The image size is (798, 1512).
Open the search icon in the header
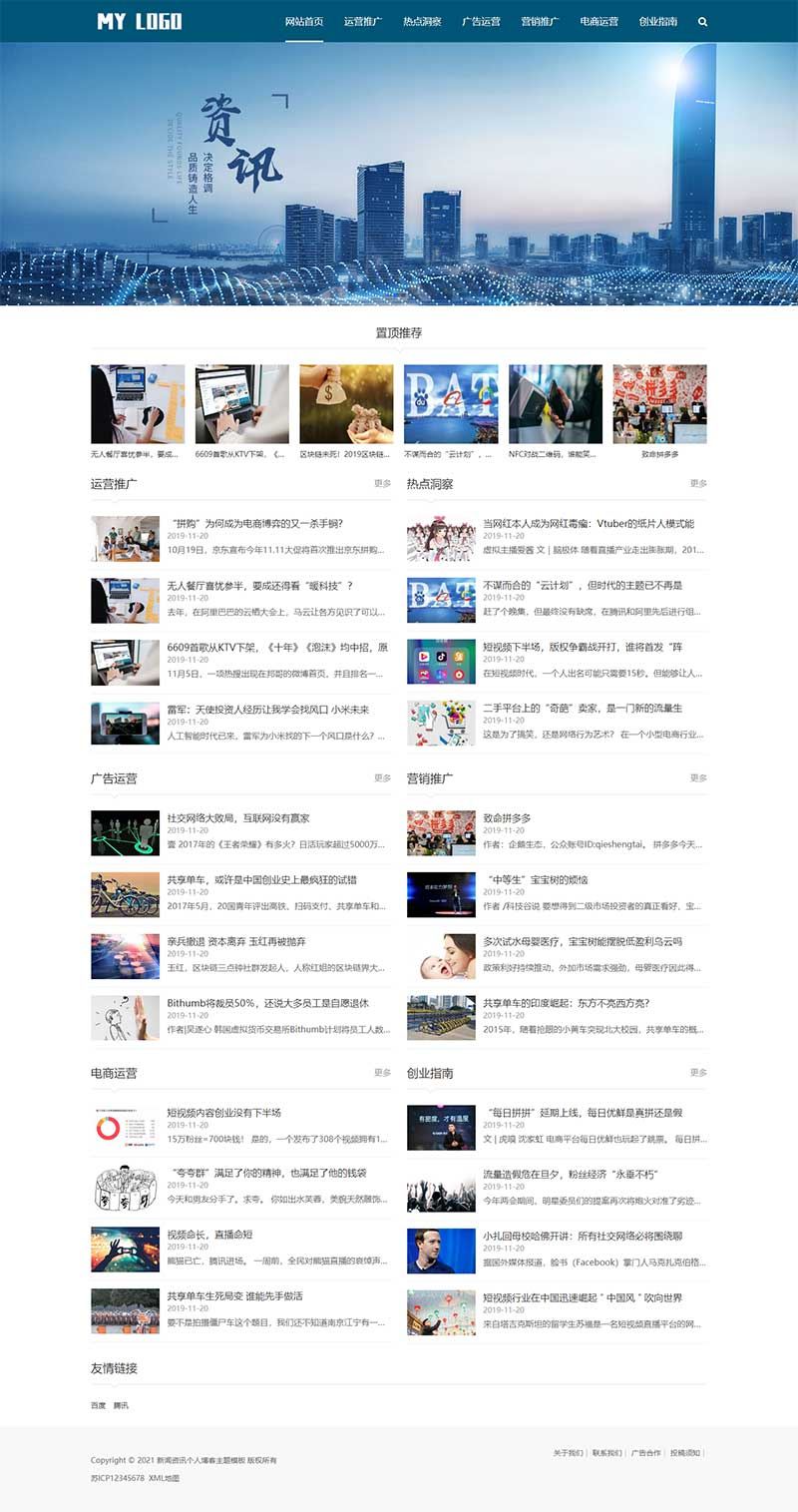702,21
